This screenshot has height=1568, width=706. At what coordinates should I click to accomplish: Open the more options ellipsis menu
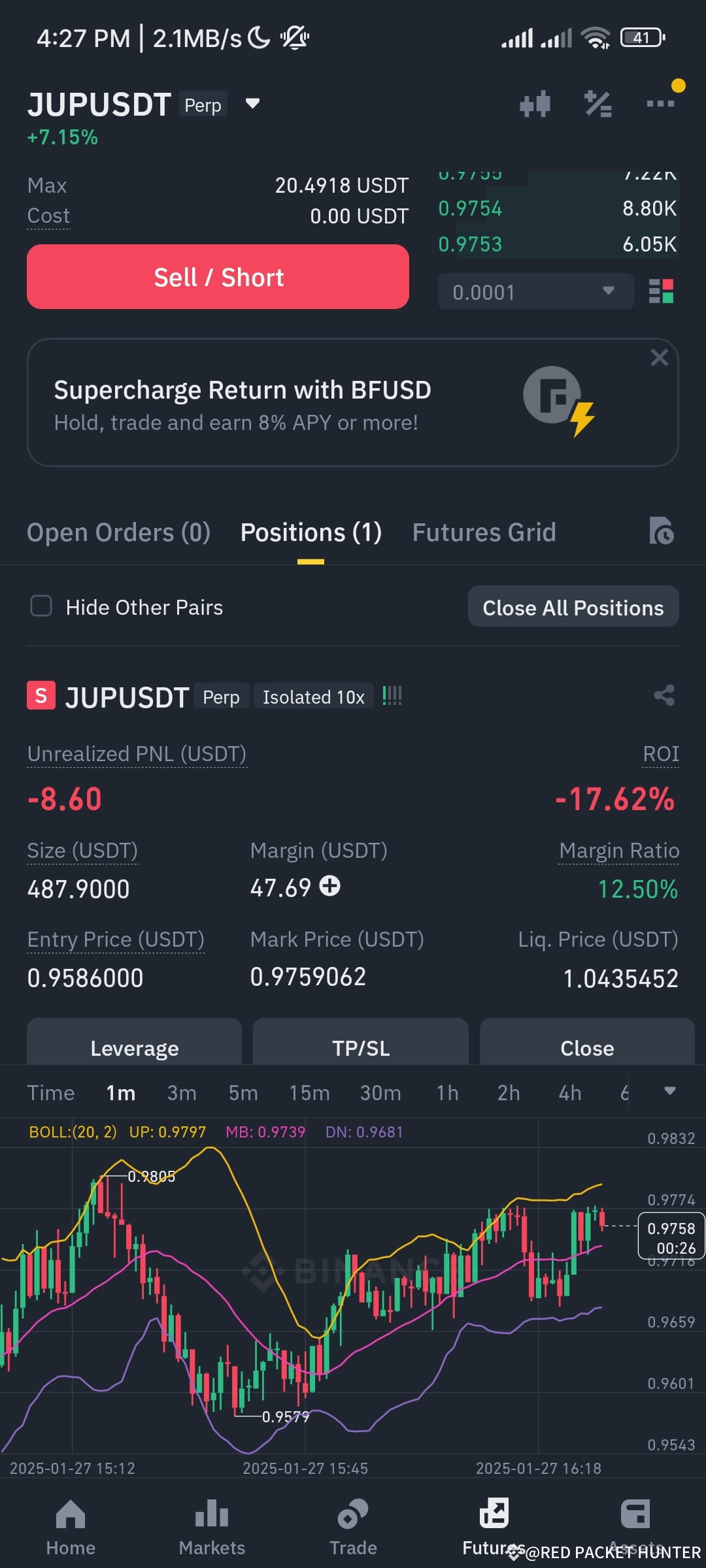click(x=660, y=105)
